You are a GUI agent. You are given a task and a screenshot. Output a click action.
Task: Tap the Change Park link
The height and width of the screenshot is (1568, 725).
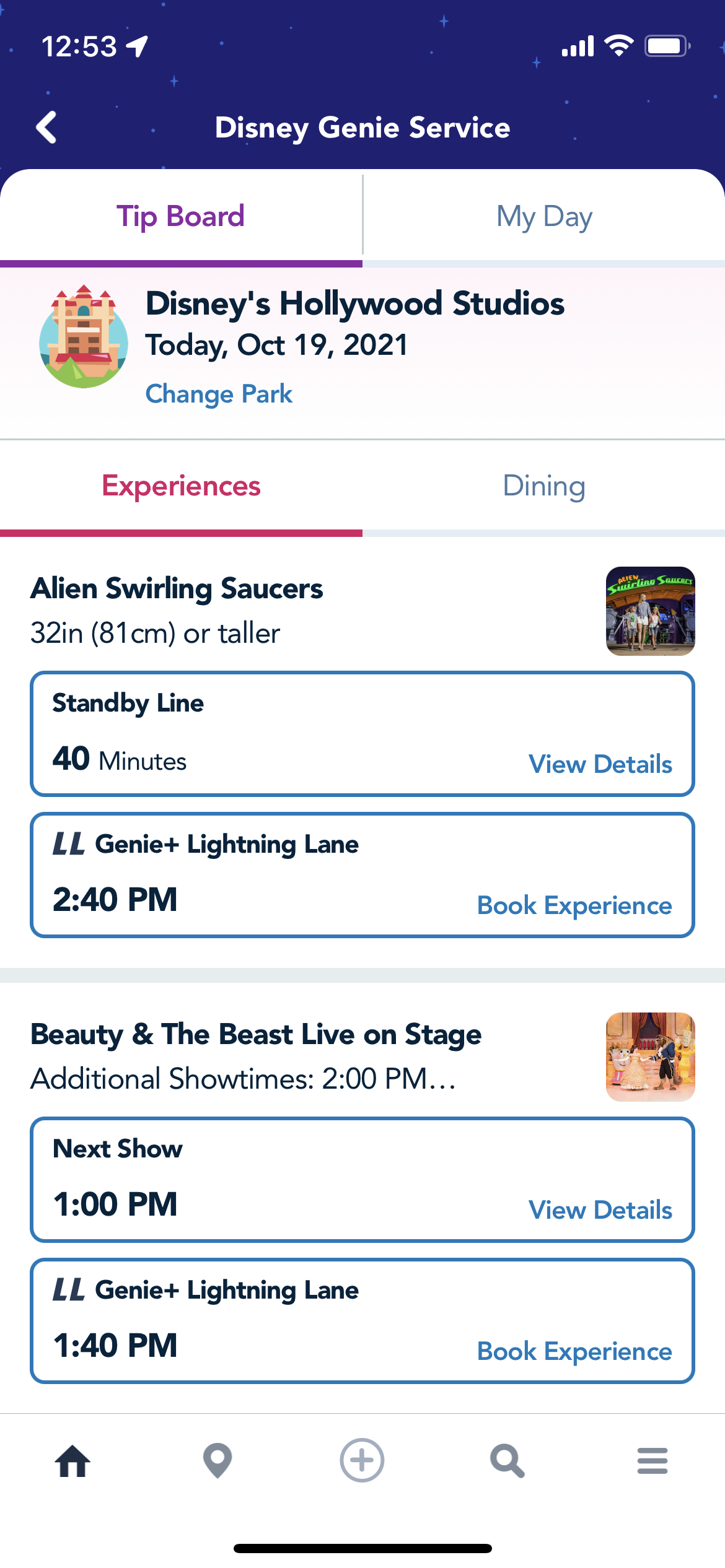219,394
